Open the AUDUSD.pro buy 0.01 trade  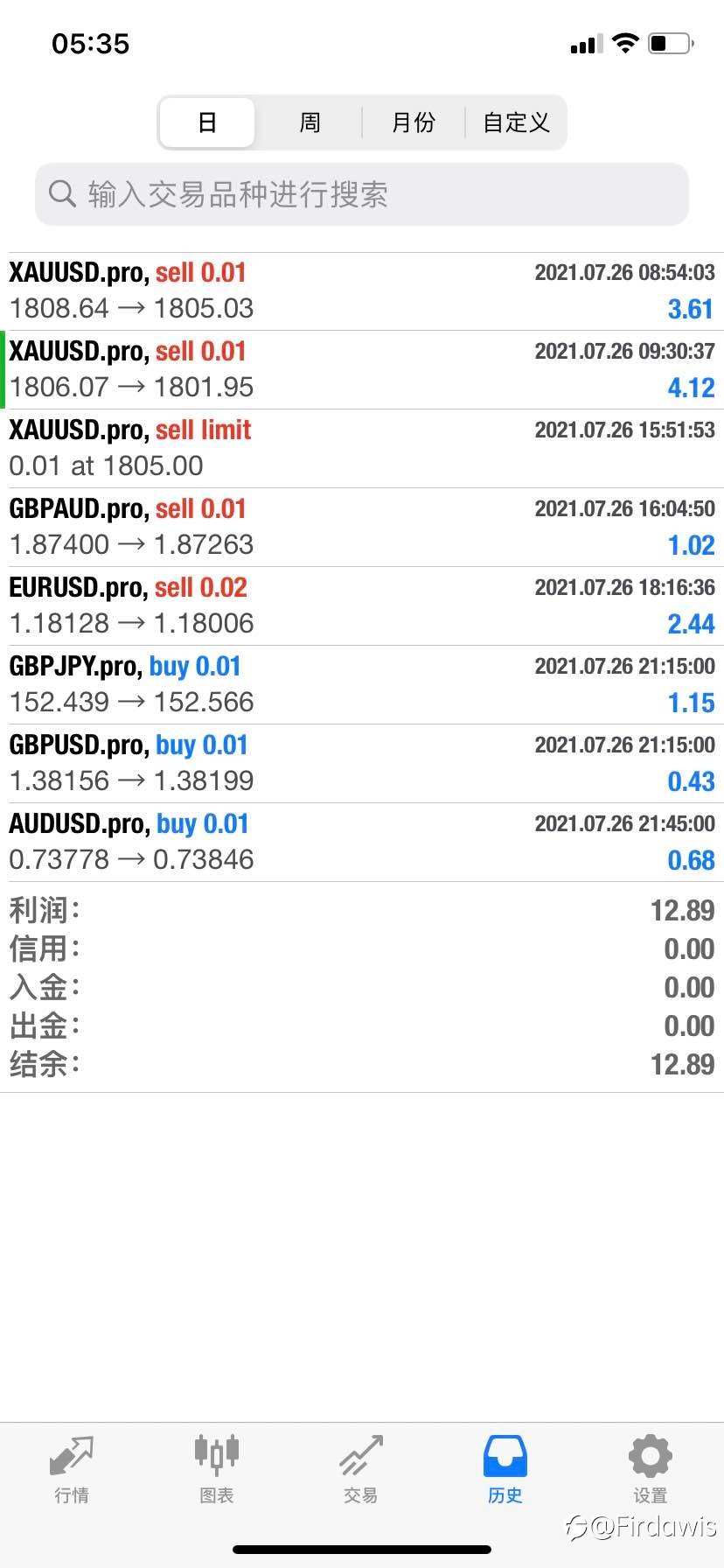362,843
